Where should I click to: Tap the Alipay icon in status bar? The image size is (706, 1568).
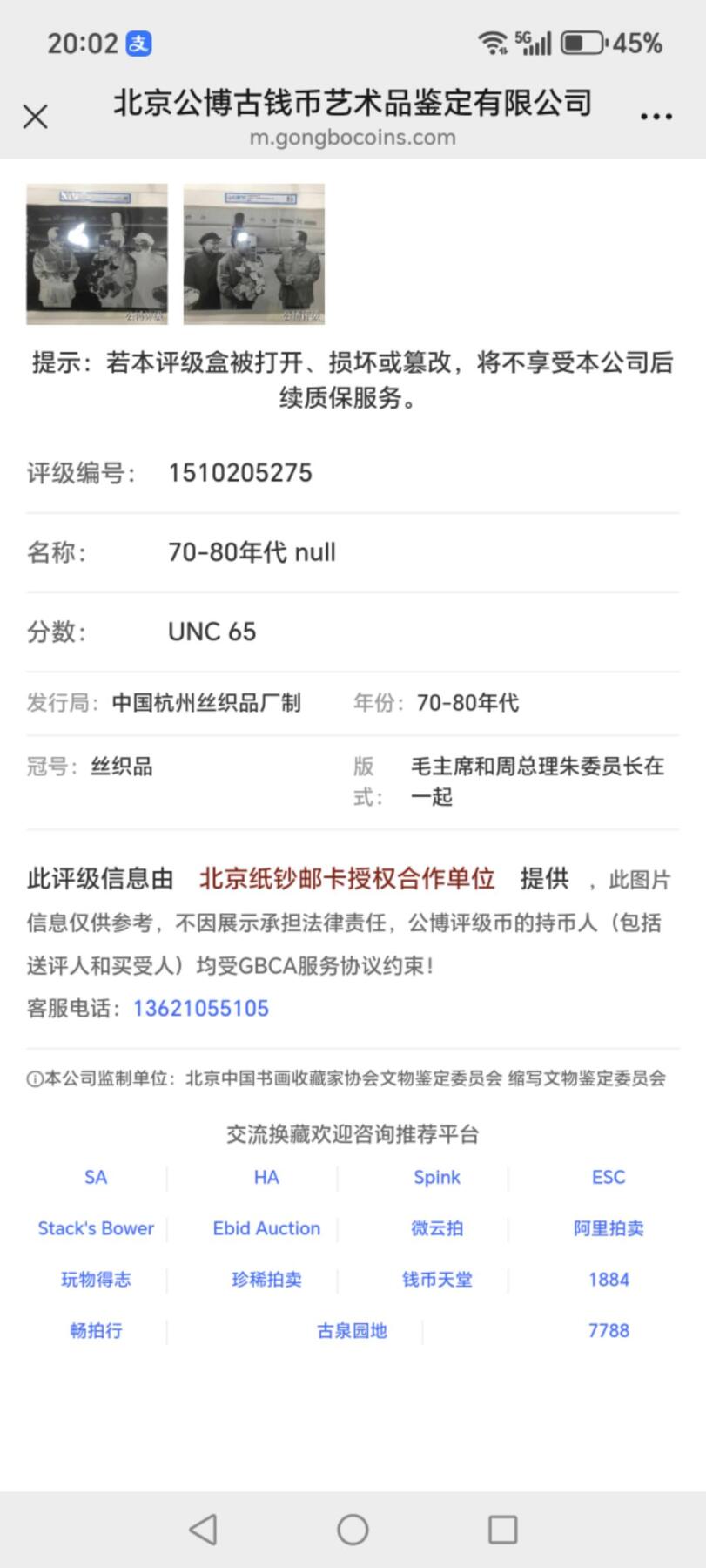138,43
